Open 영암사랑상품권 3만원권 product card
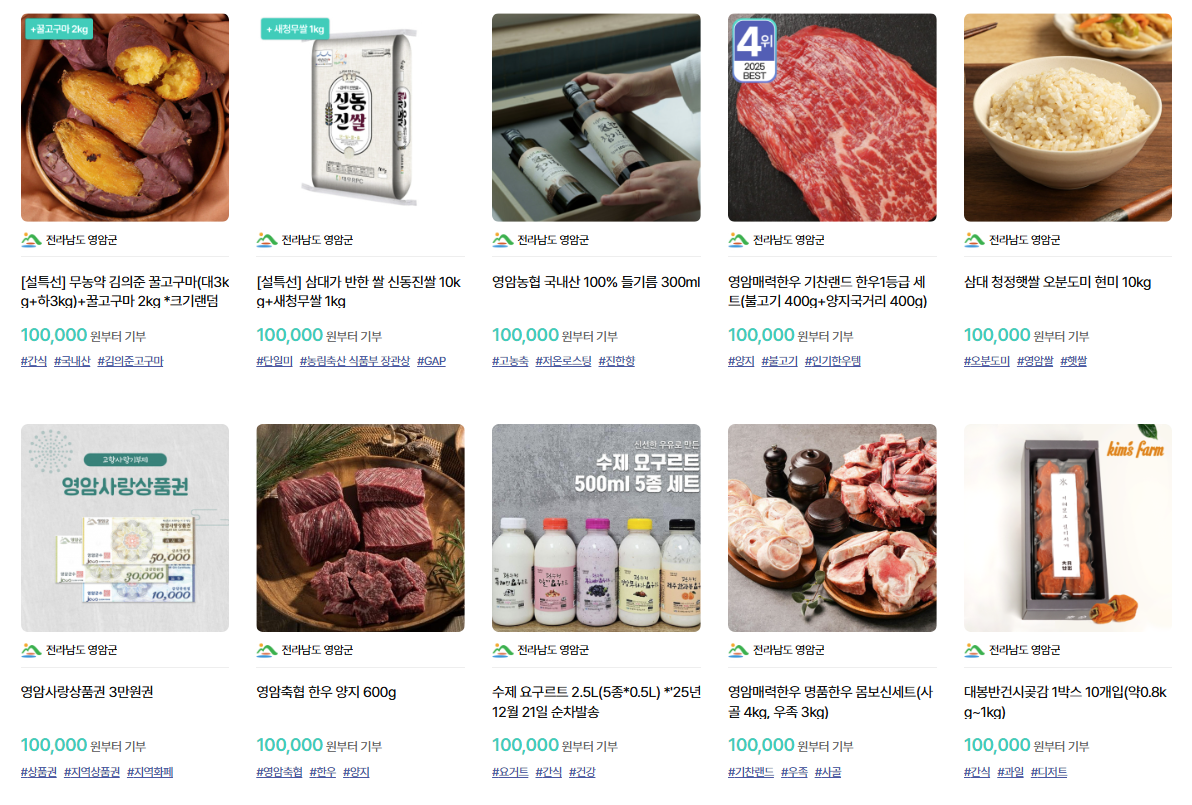1192x805 pixels. pyautogui.click(x=125, y=528)
